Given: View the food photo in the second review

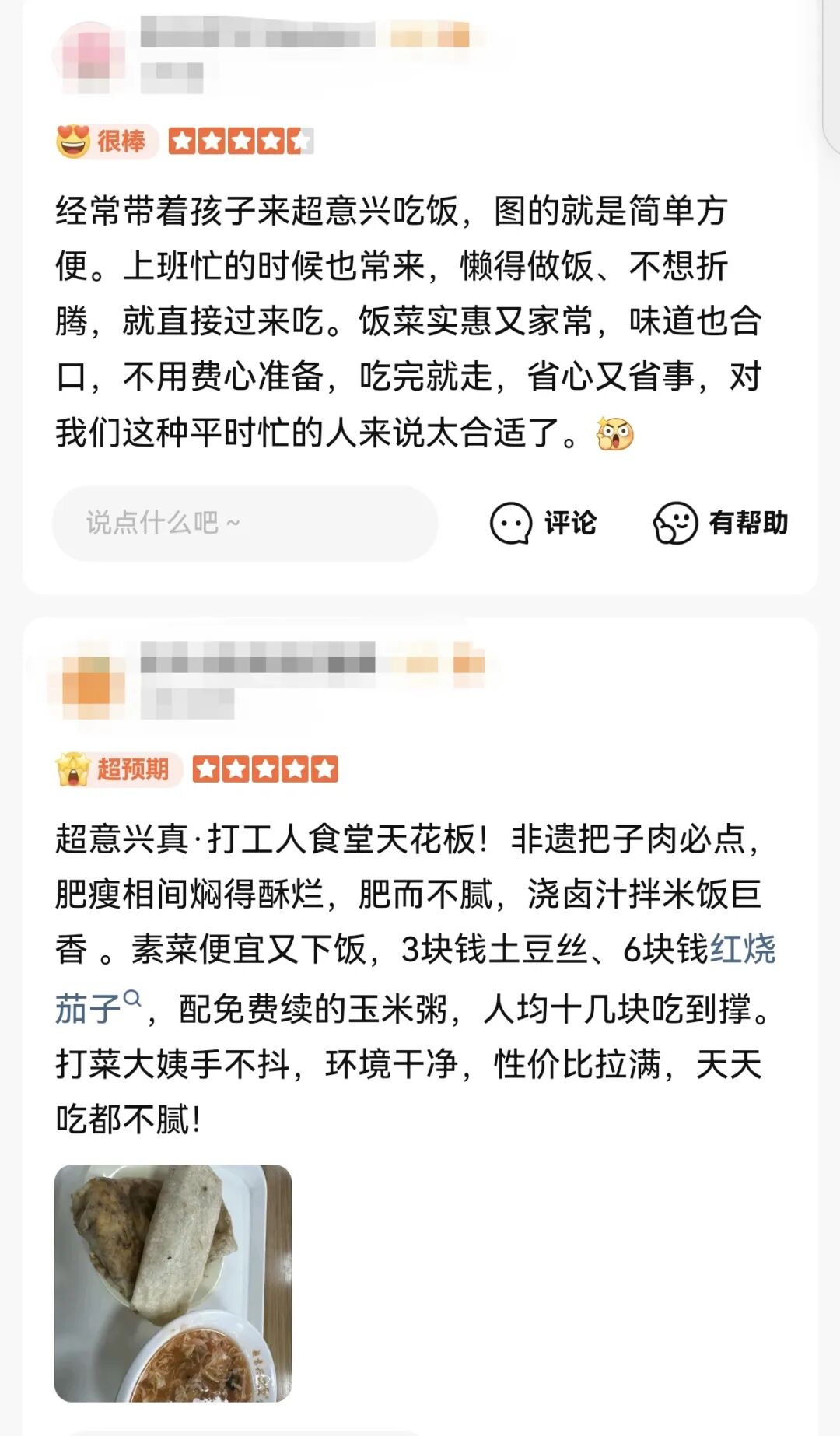Looking at the screenshot, I should click(x=173, y=1283).
